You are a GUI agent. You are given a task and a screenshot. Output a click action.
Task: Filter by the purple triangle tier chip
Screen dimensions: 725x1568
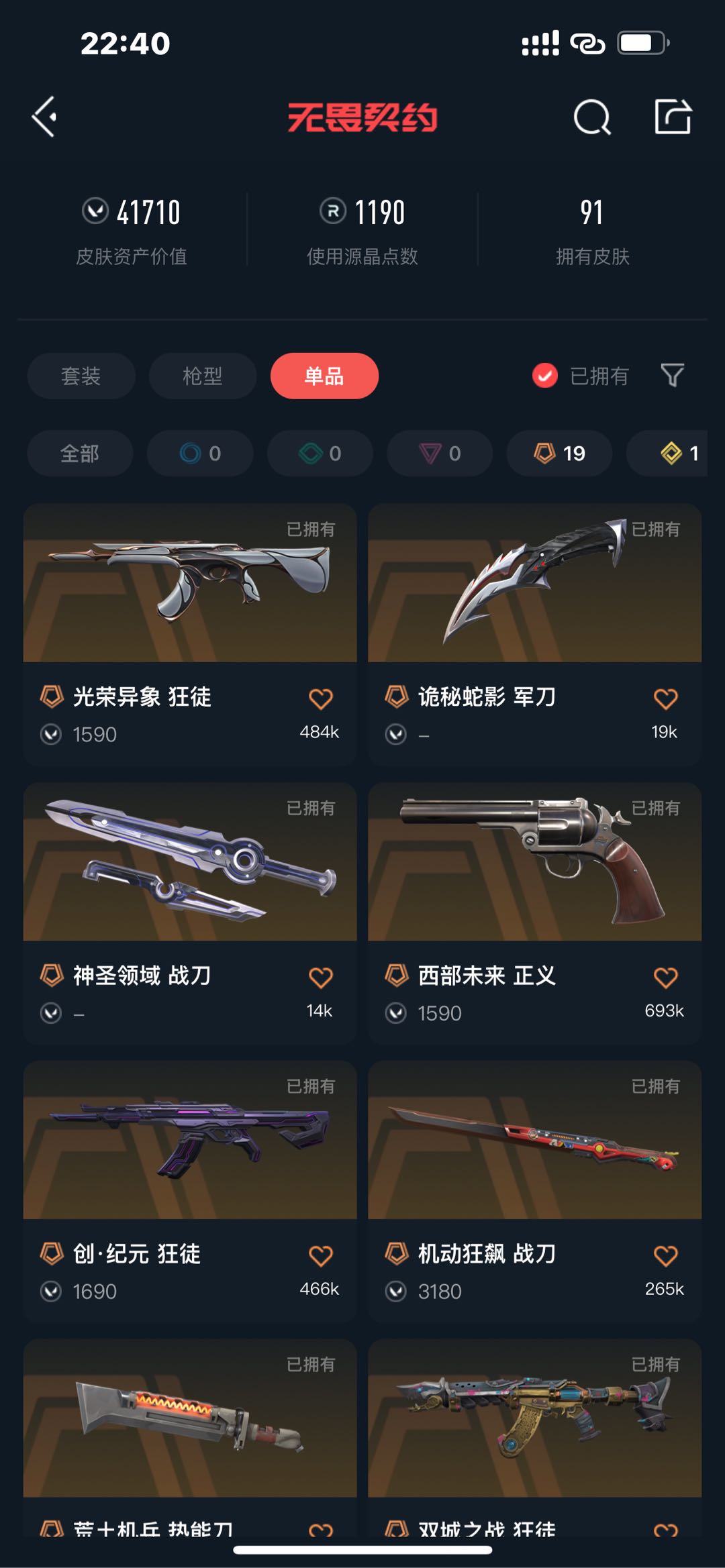(x=440, y=454)
